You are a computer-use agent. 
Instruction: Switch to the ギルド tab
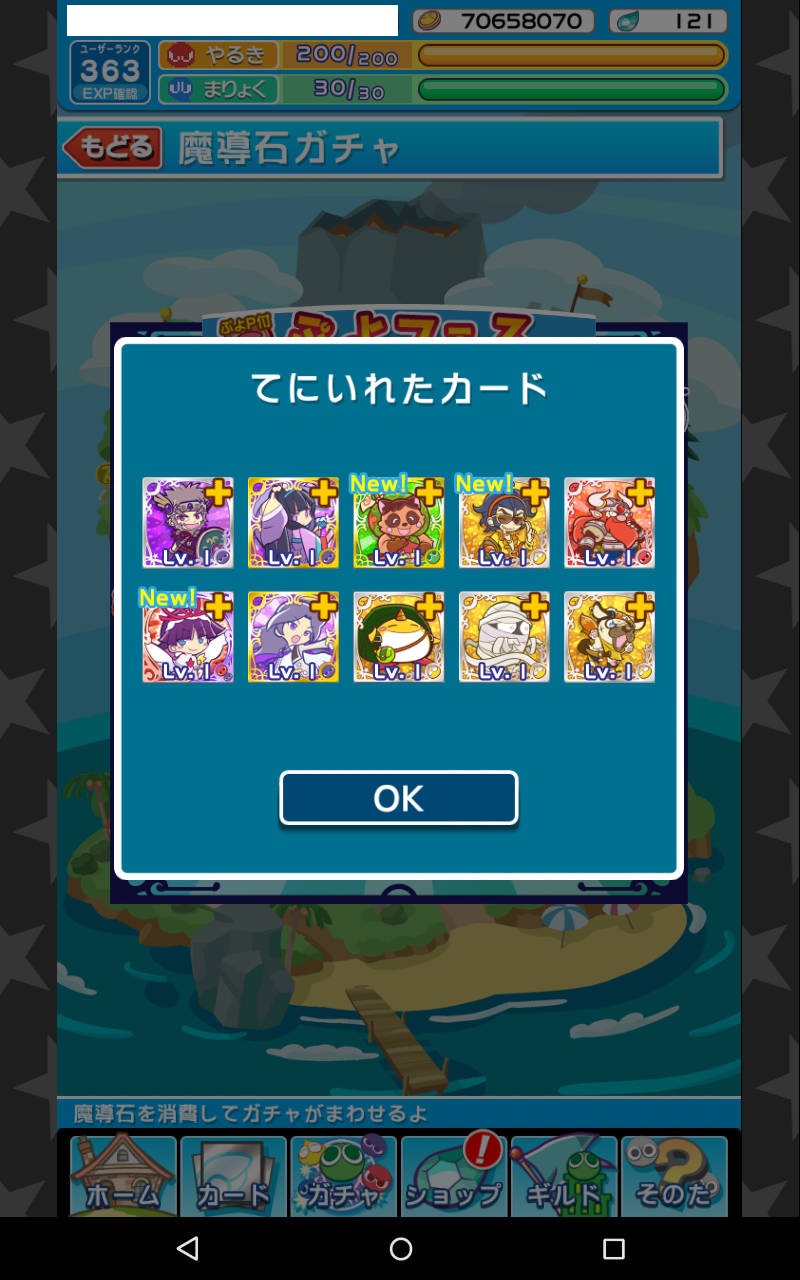point(564,1176)
